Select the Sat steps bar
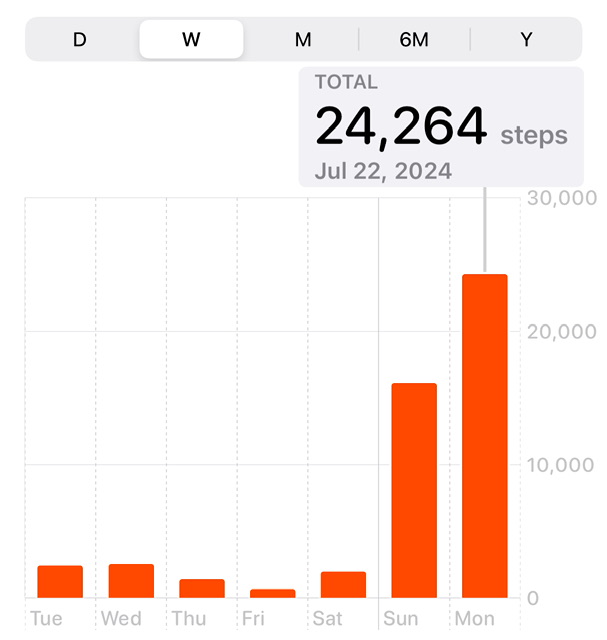The height and width of the screenshot is (640, 607). tap(343, 585)
